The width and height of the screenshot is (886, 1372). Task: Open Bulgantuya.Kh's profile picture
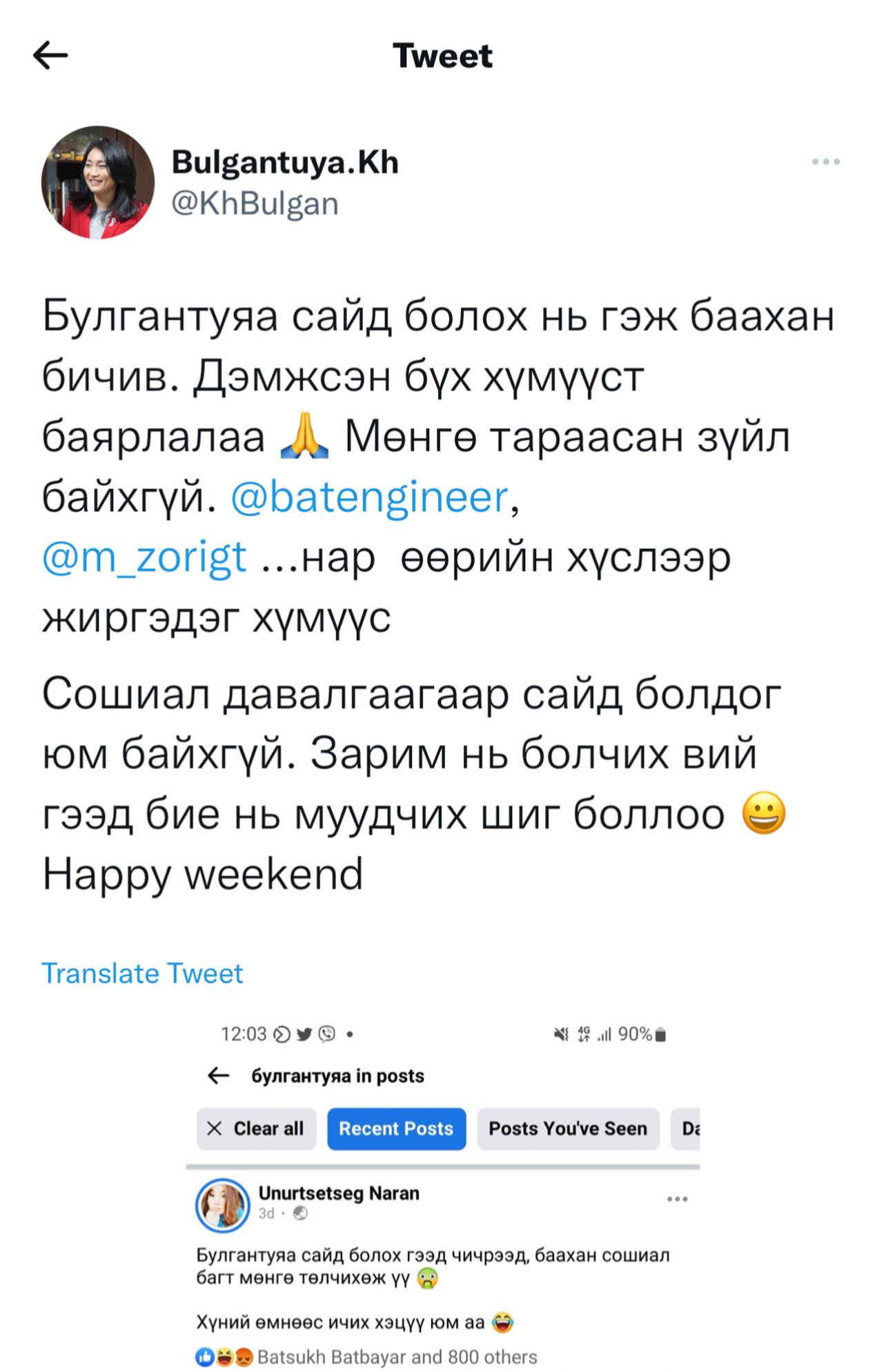click(98, 182)
